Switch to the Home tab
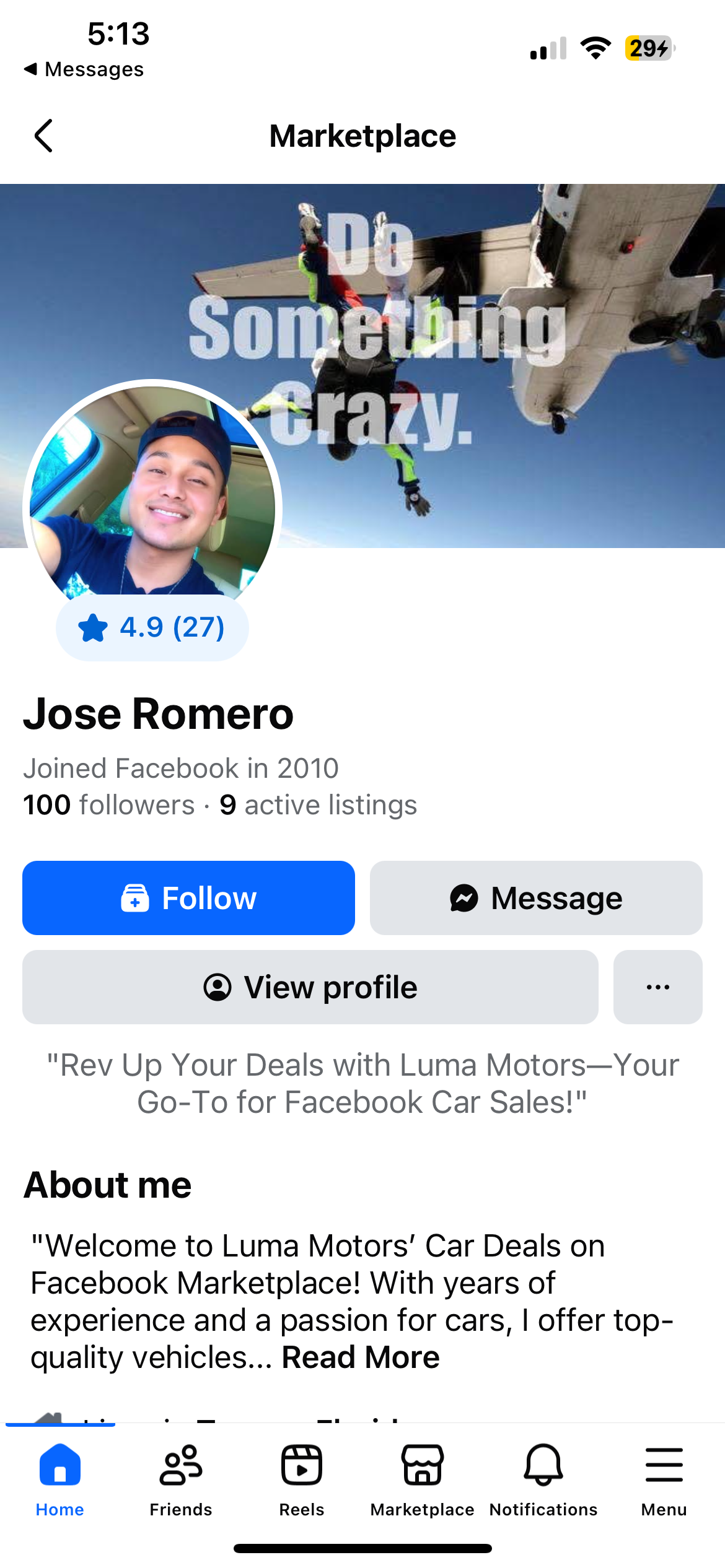Viewport: 725px width, 1568px height. click(59, 1477)
